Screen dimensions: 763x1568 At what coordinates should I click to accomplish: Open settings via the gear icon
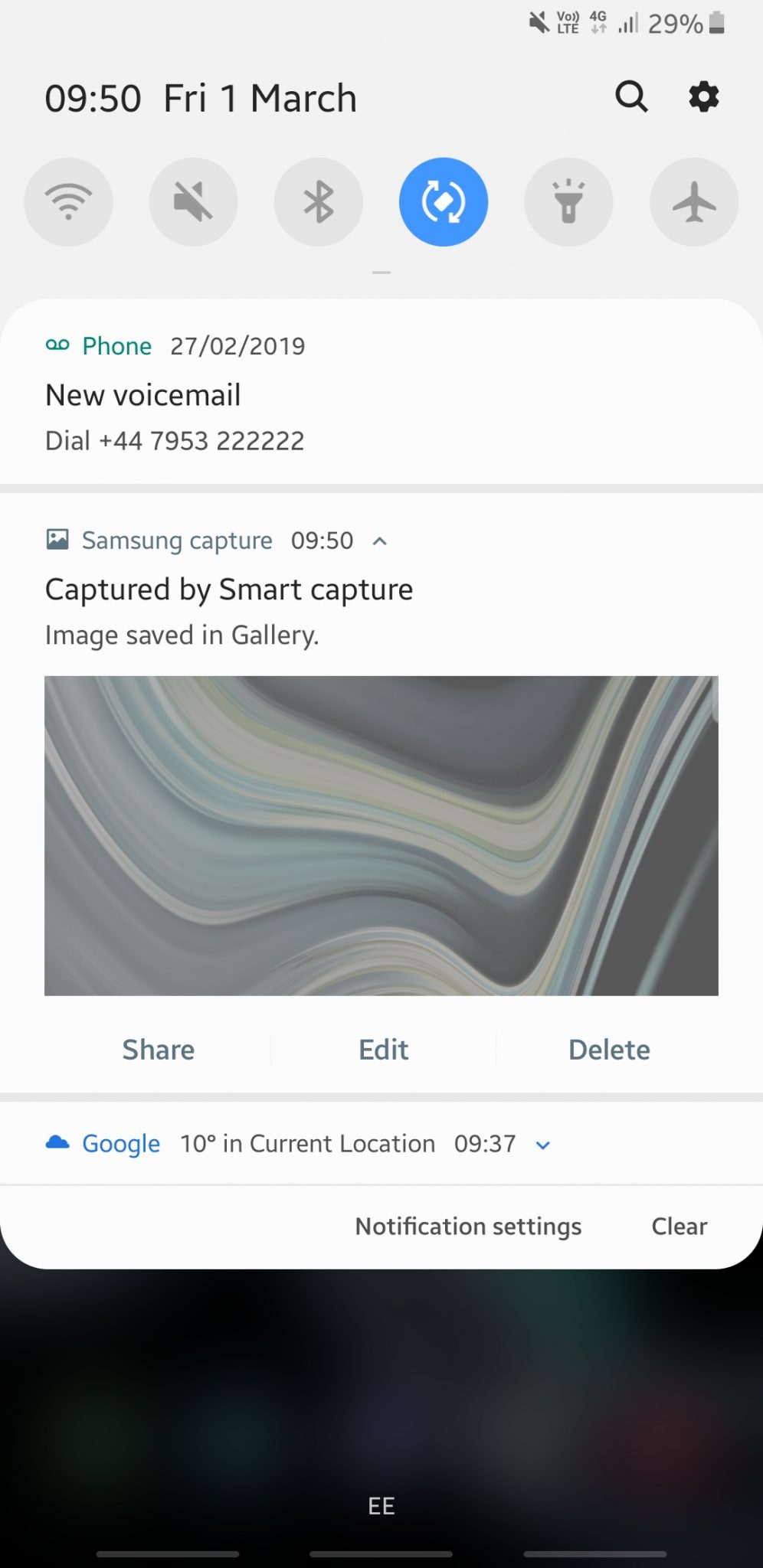[x=703, y=97]
